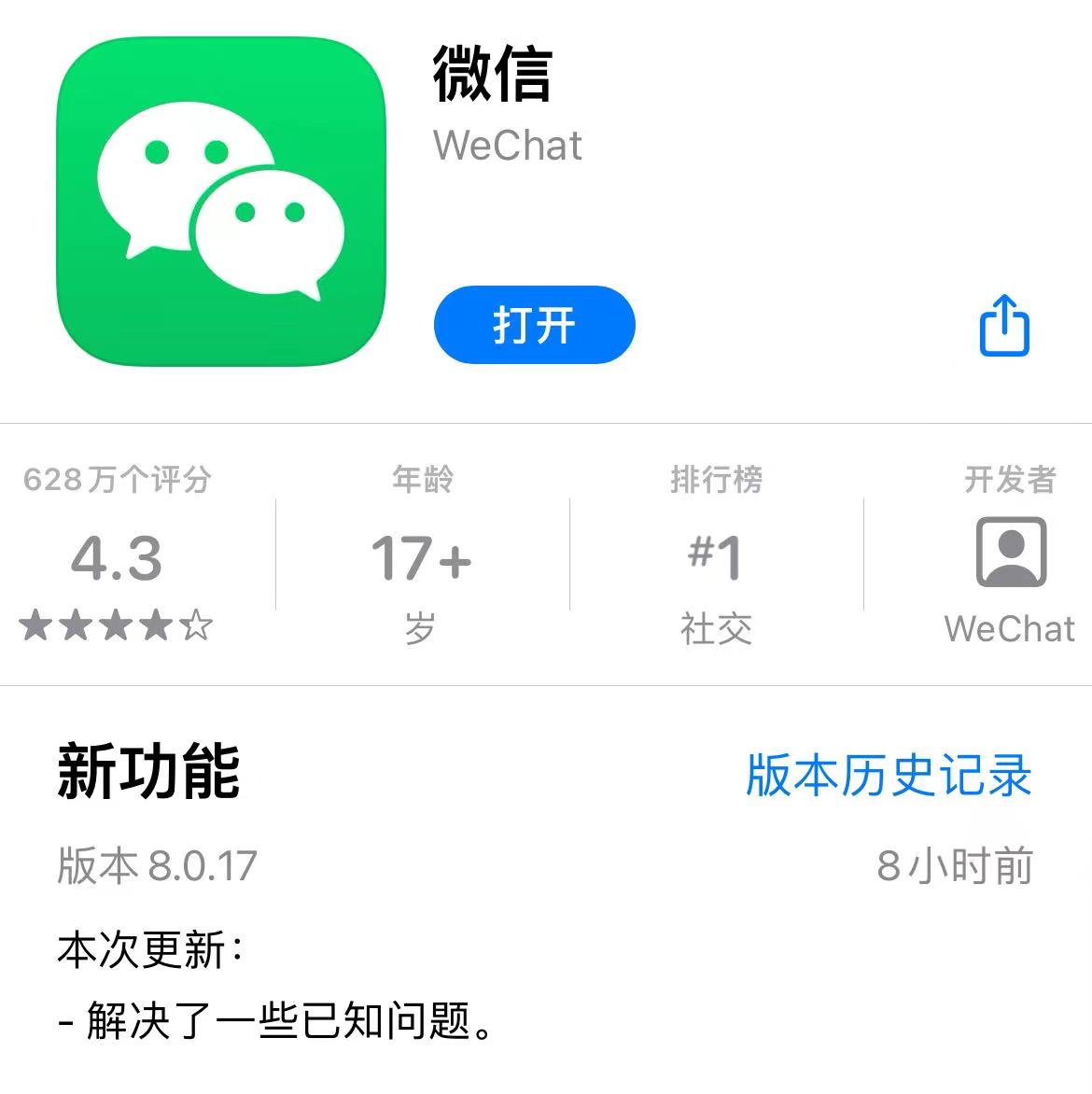View the 628万个评分 ratings section
The height and width of the screenshot is (1094, 1092).
point(117,556)
